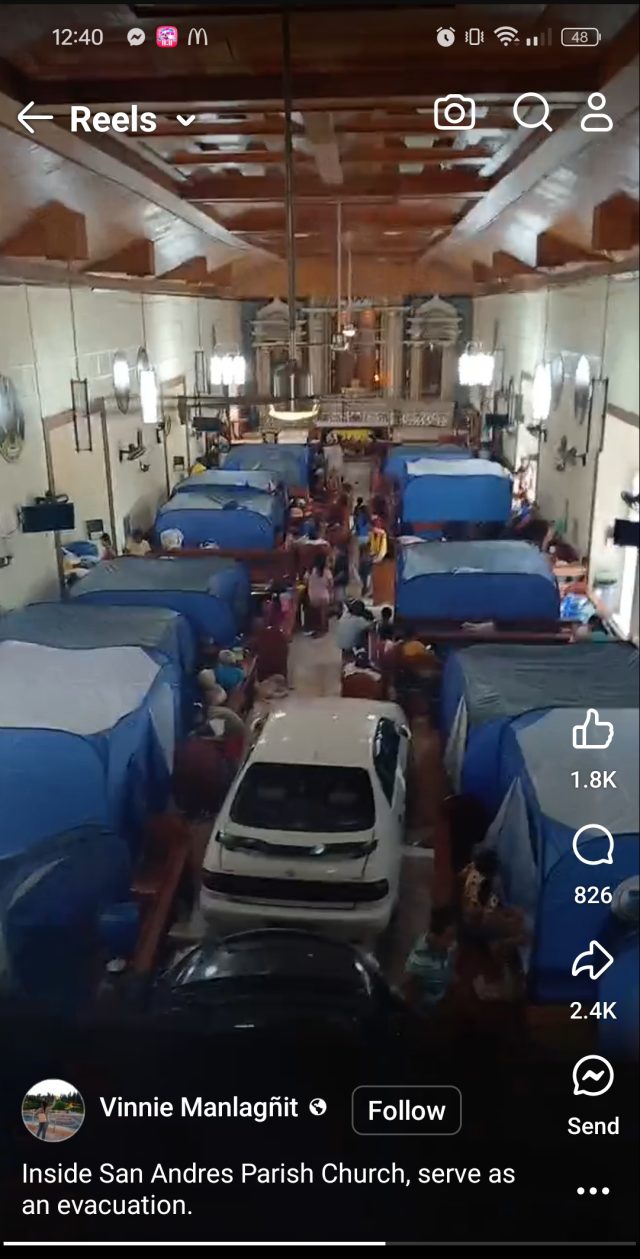Send the reel via Messenger
The image size is (640, 1259).
point(593,1078)
